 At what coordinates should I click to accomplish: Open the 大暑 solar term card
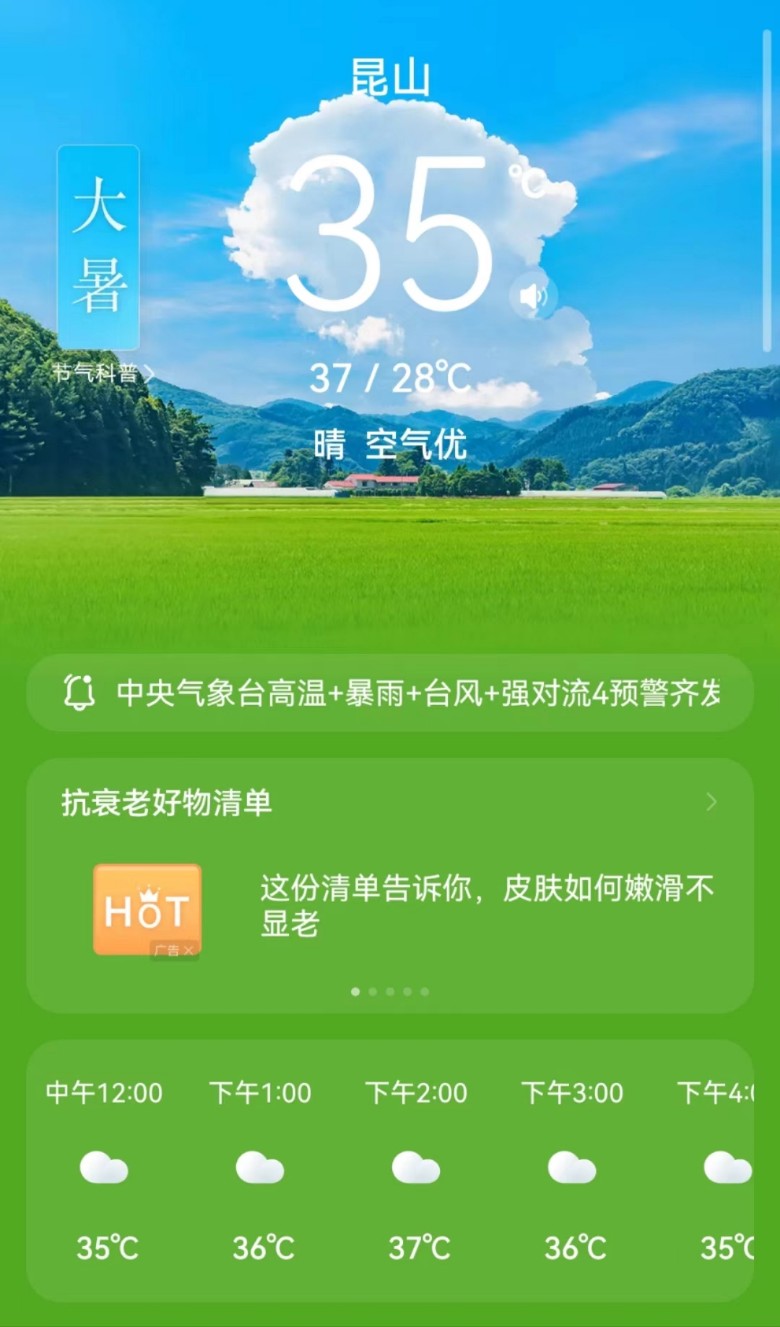98,247
